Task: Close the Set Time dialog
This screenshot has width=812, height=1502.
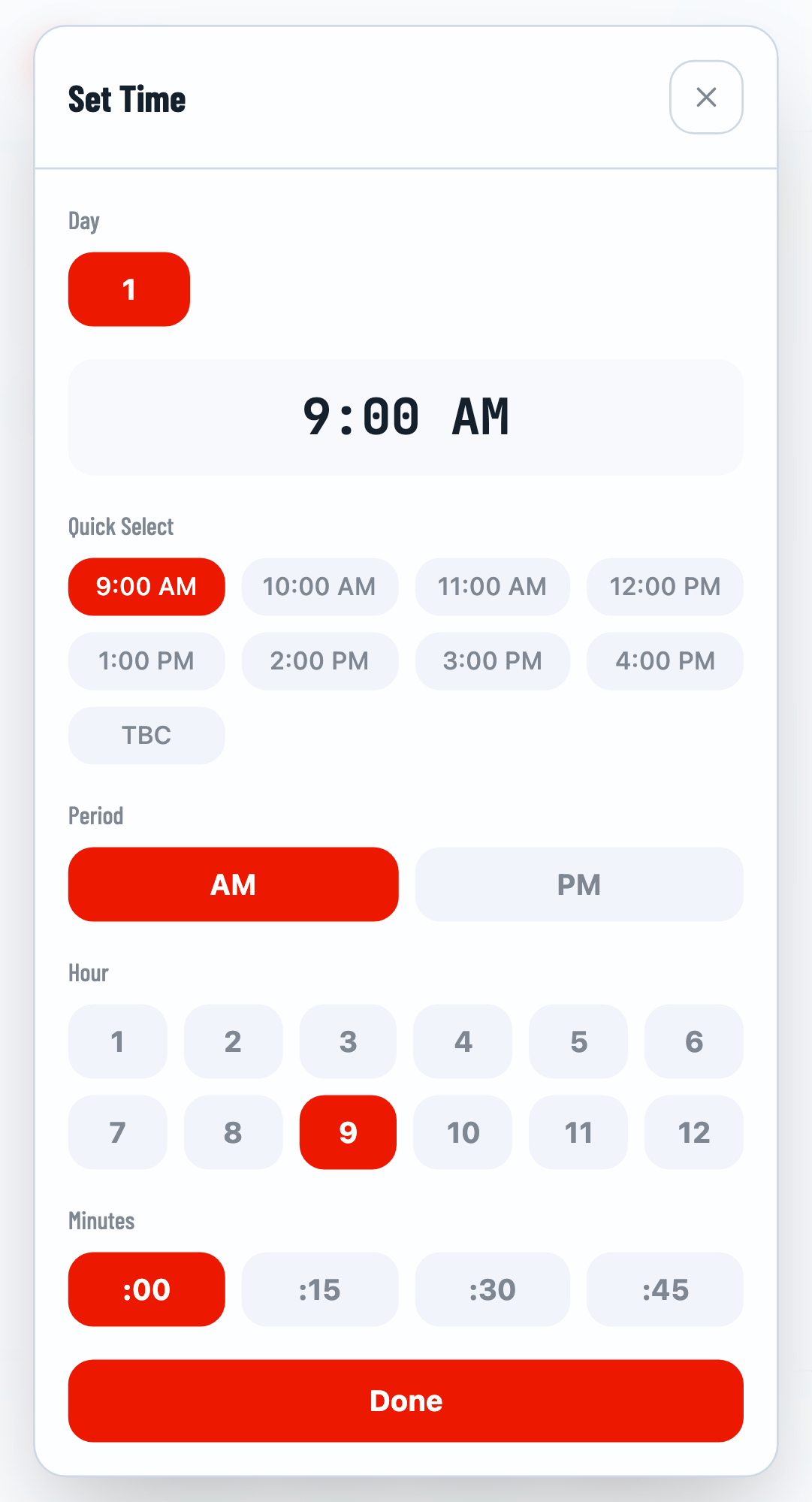Action: pyautogui.click(x=705, y=98)
